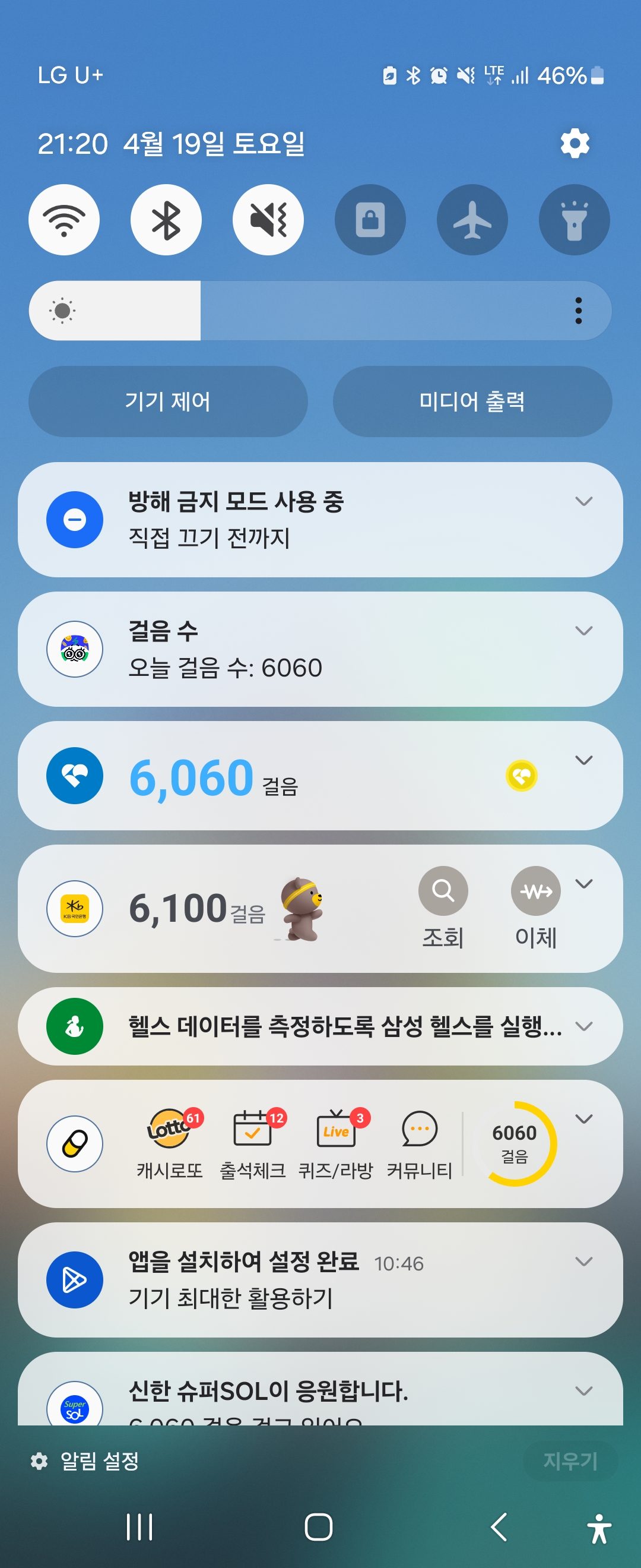
Task: Toggle Wi-Fi off
Action: click(64, 220)
